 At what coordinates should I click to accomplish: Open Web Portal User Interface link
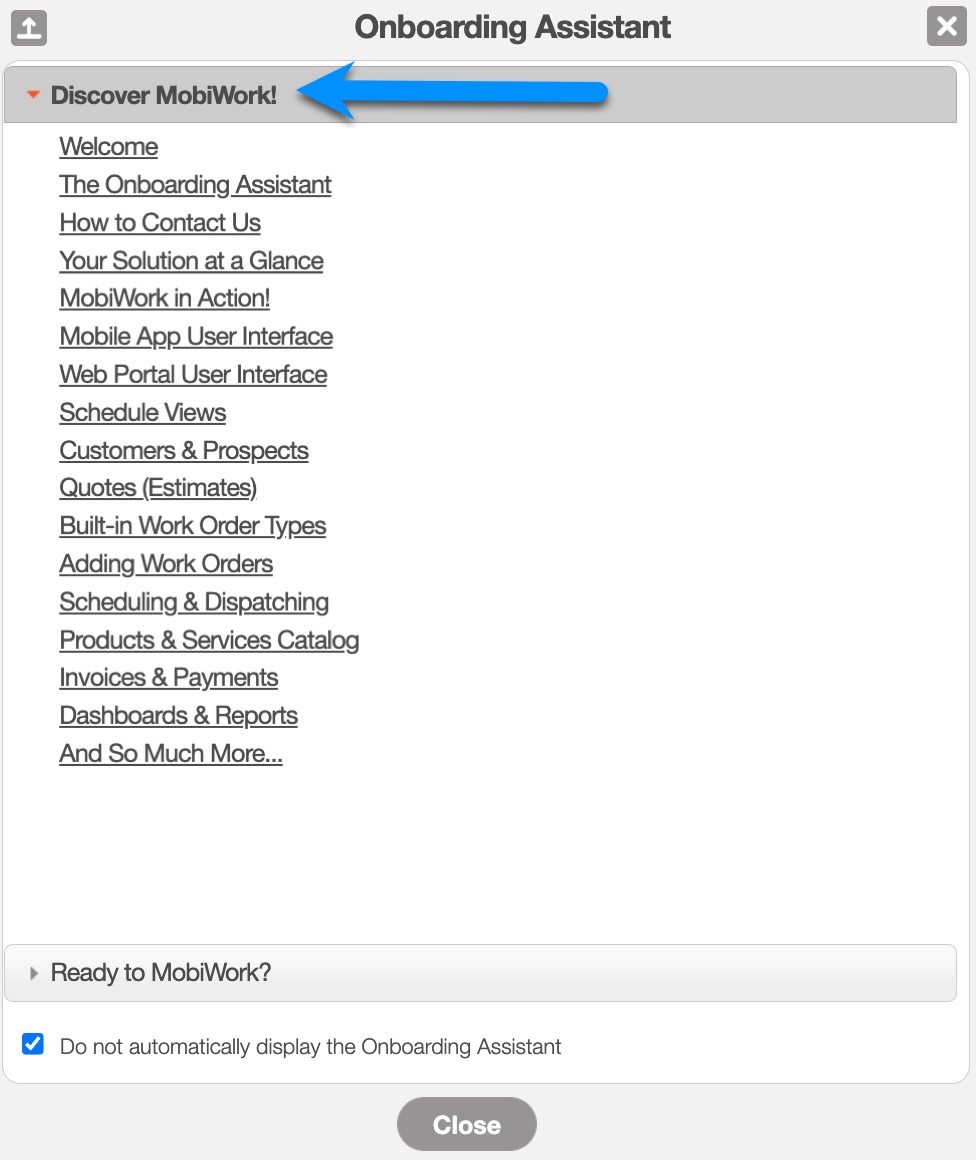pos(193,375)
